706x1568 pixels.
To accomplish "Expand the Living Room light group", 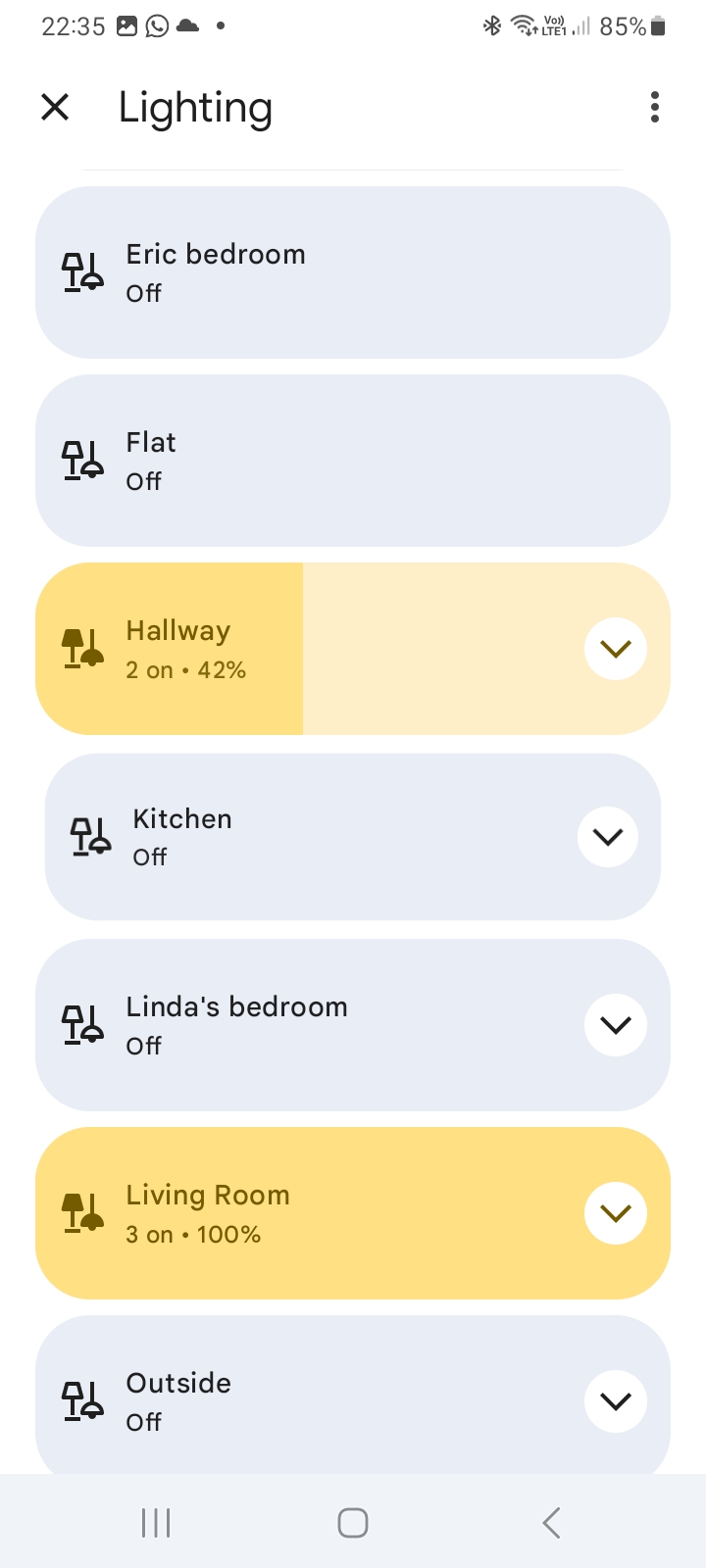I will pyautogui.click(x=615, y=1213).
